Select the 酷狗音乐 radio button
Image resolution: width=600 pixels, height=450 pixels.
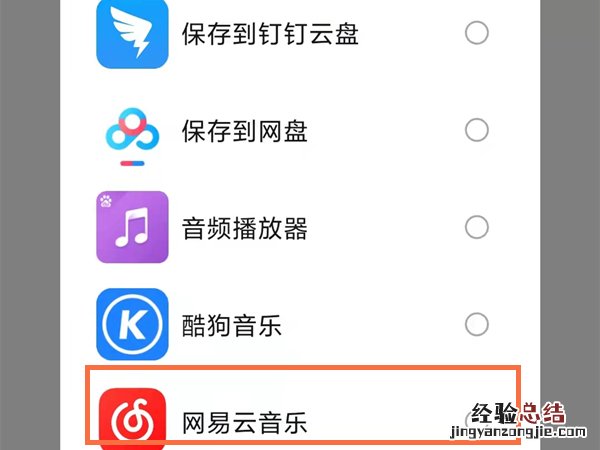pyautogui.click(x=477, y=324)
